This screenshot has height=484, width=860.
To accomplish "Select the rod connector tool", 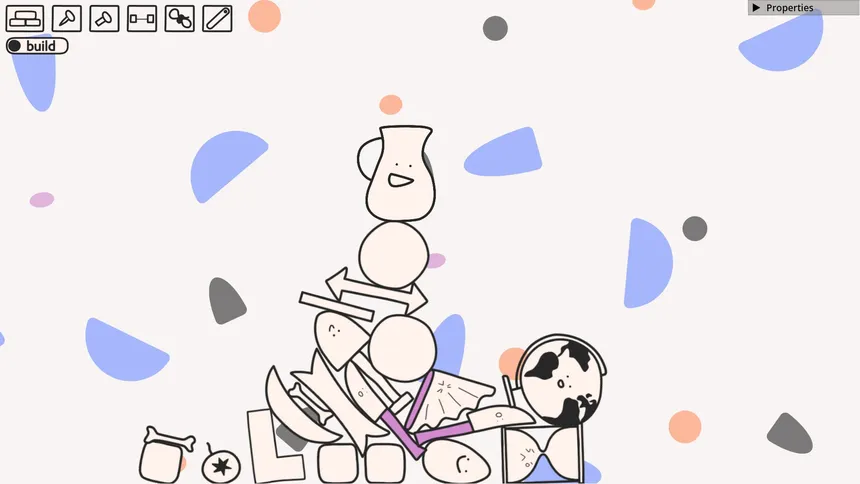I will coord(142,18).
